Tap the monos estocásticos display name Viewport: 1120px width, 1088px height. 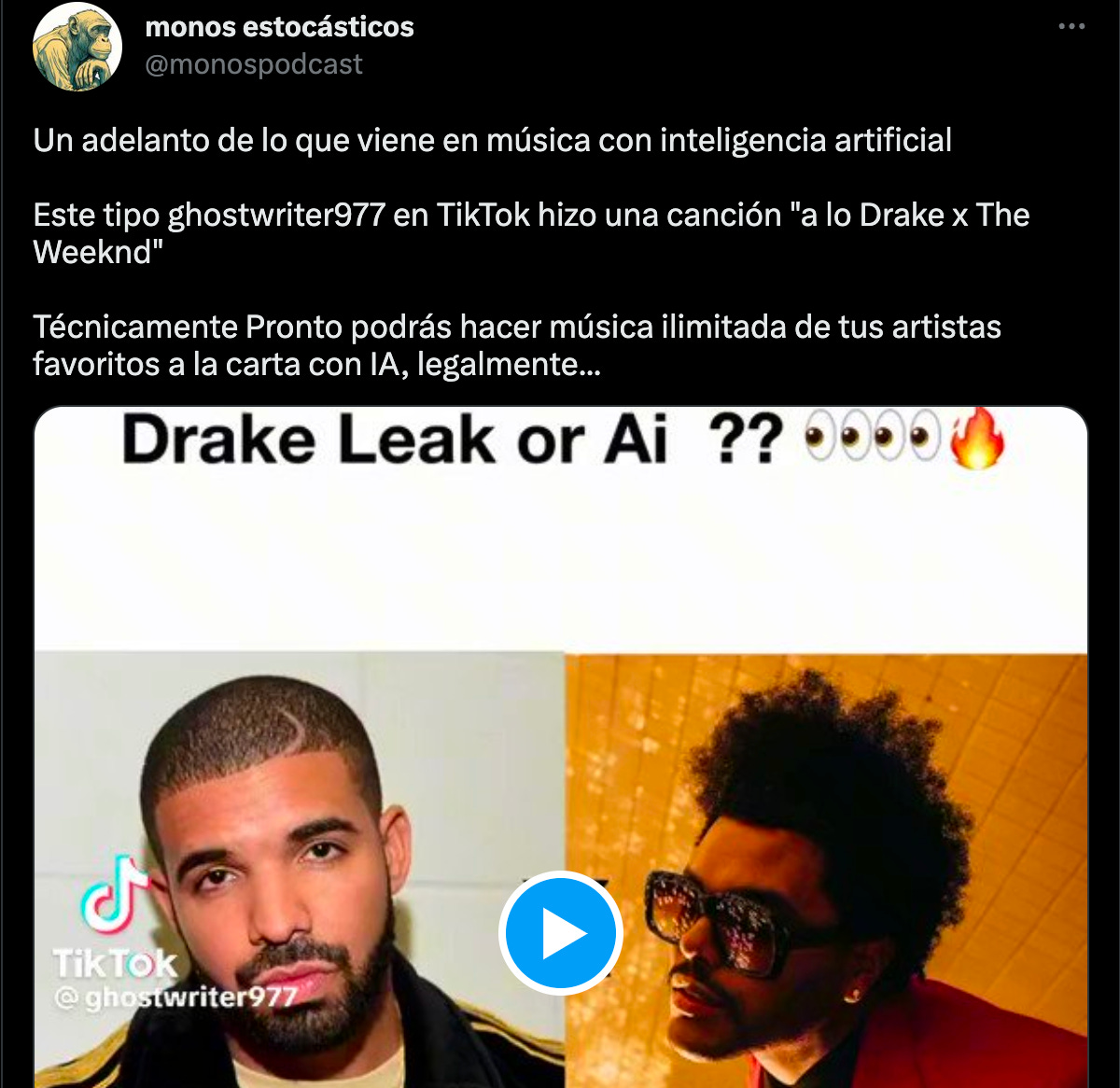pos(279,26)
